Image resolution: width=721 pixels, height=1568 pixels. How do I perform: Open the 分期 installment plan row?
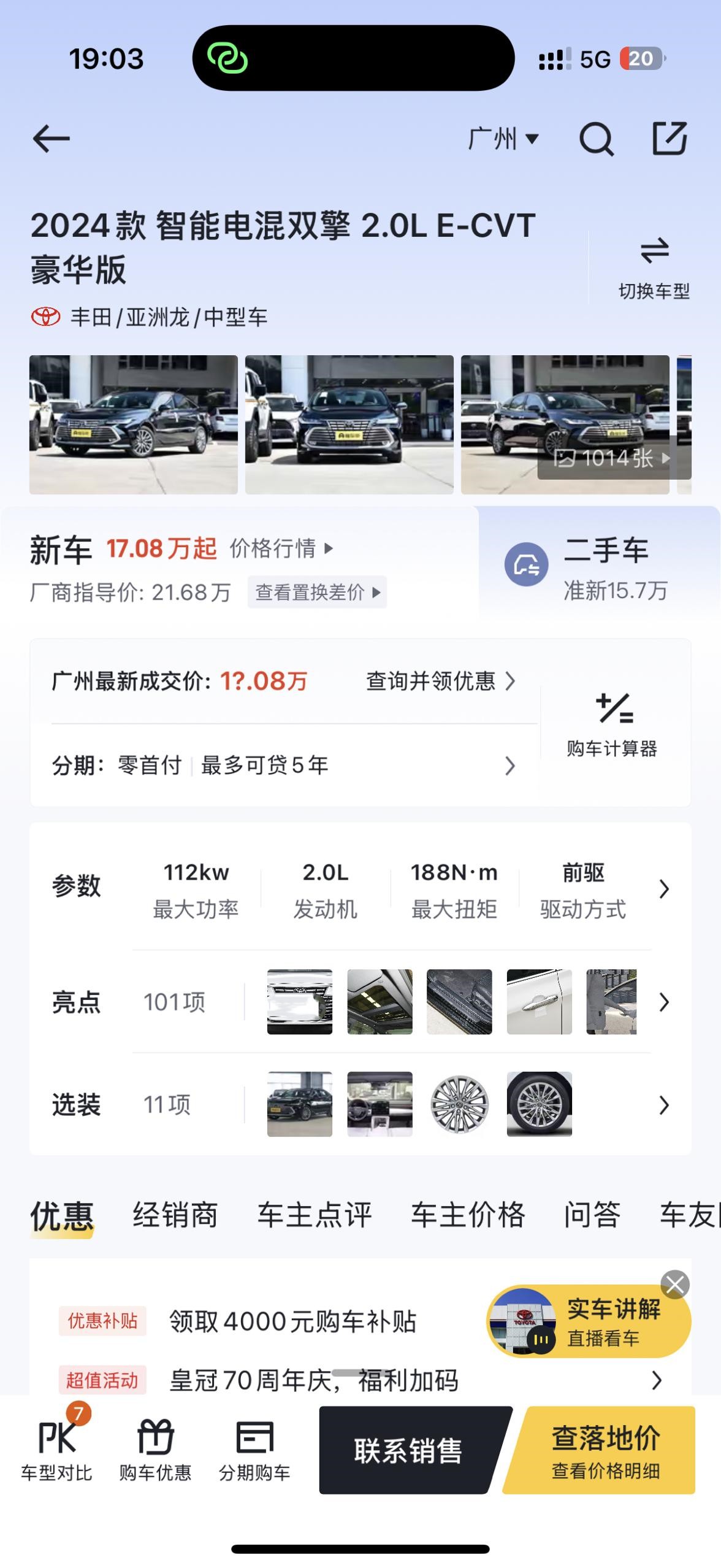point(283,766)
